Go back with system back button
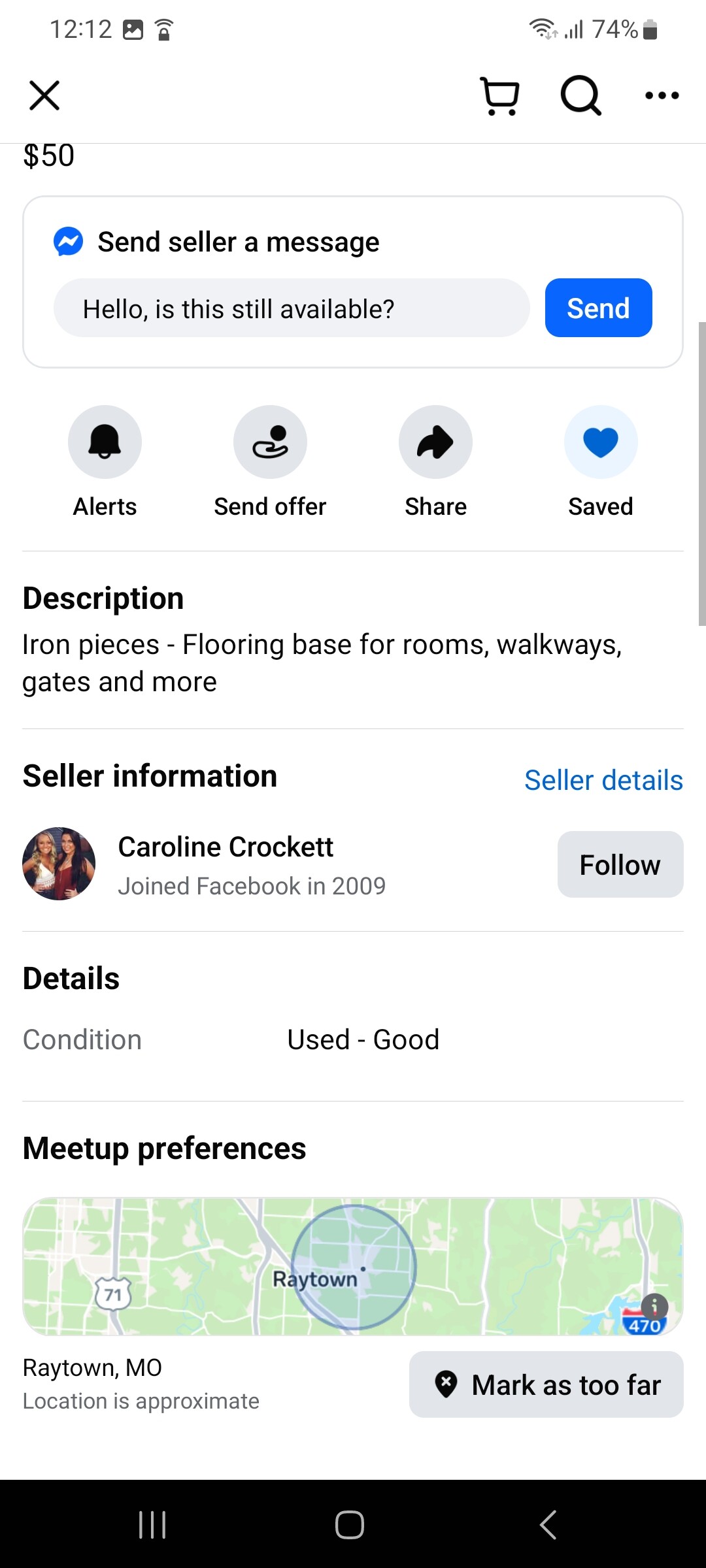This screenshot has height=1568, width=706. coord(548,1525)
